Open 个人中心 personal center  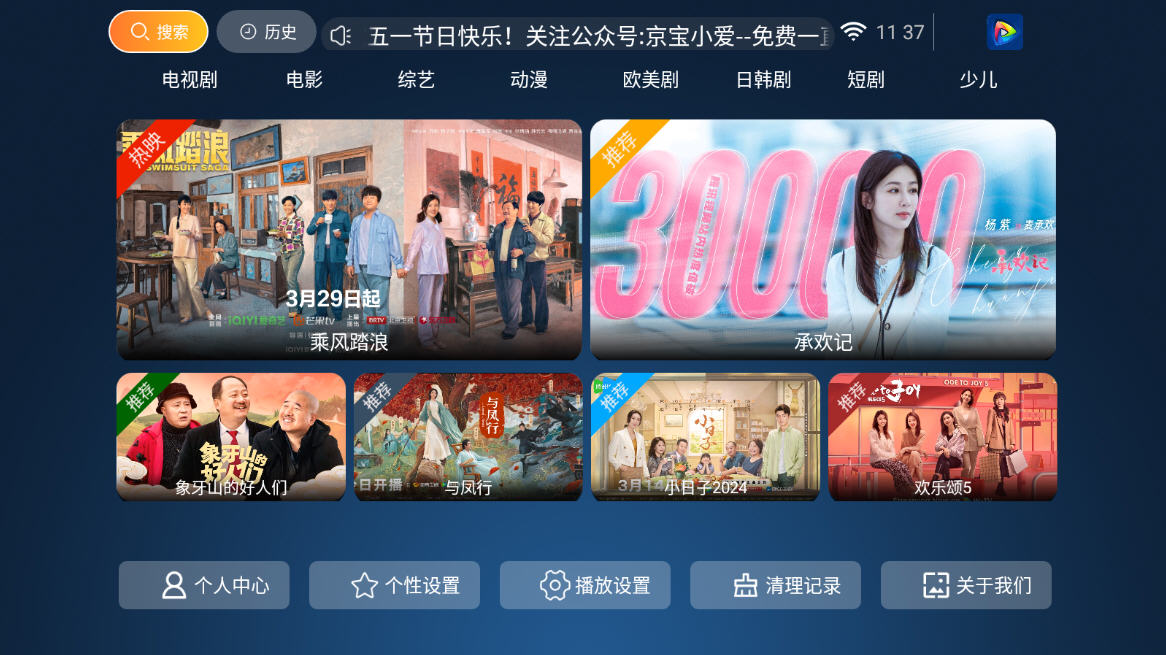pyautogui.click(x=204, y=585)
